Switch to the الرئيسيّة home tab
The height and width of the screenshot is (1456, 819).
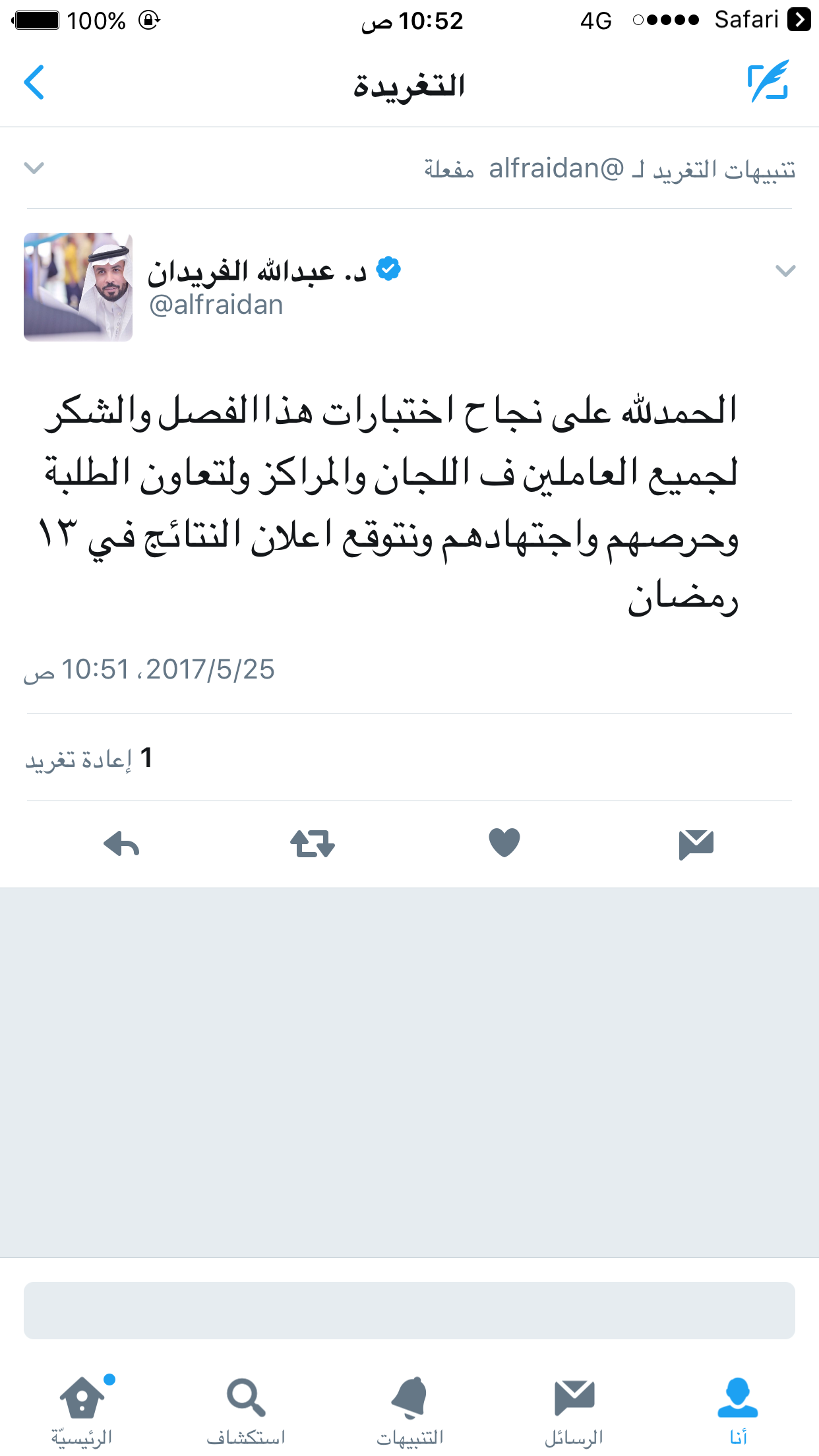82,1411
